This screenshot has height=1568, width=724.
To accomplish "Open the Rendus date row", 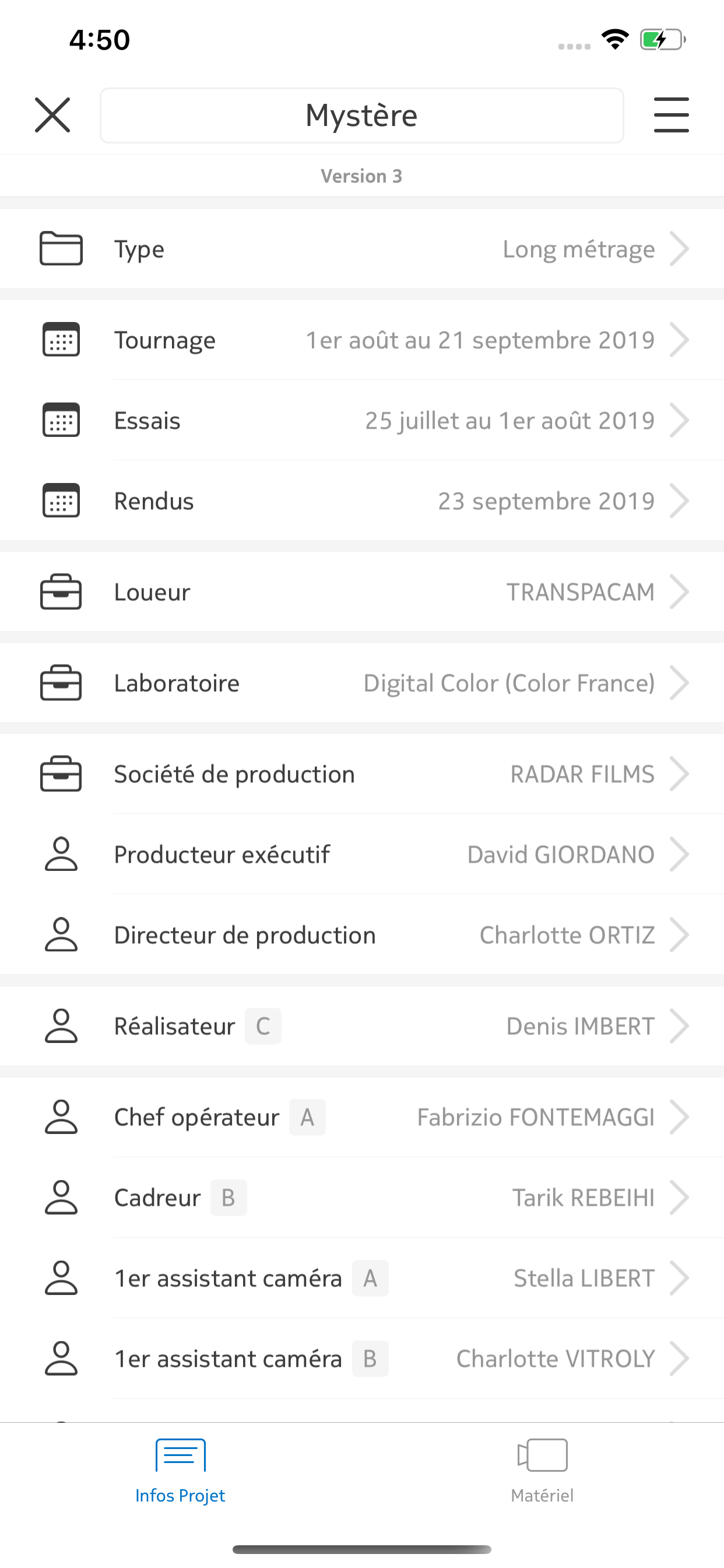I will [362, 501].
